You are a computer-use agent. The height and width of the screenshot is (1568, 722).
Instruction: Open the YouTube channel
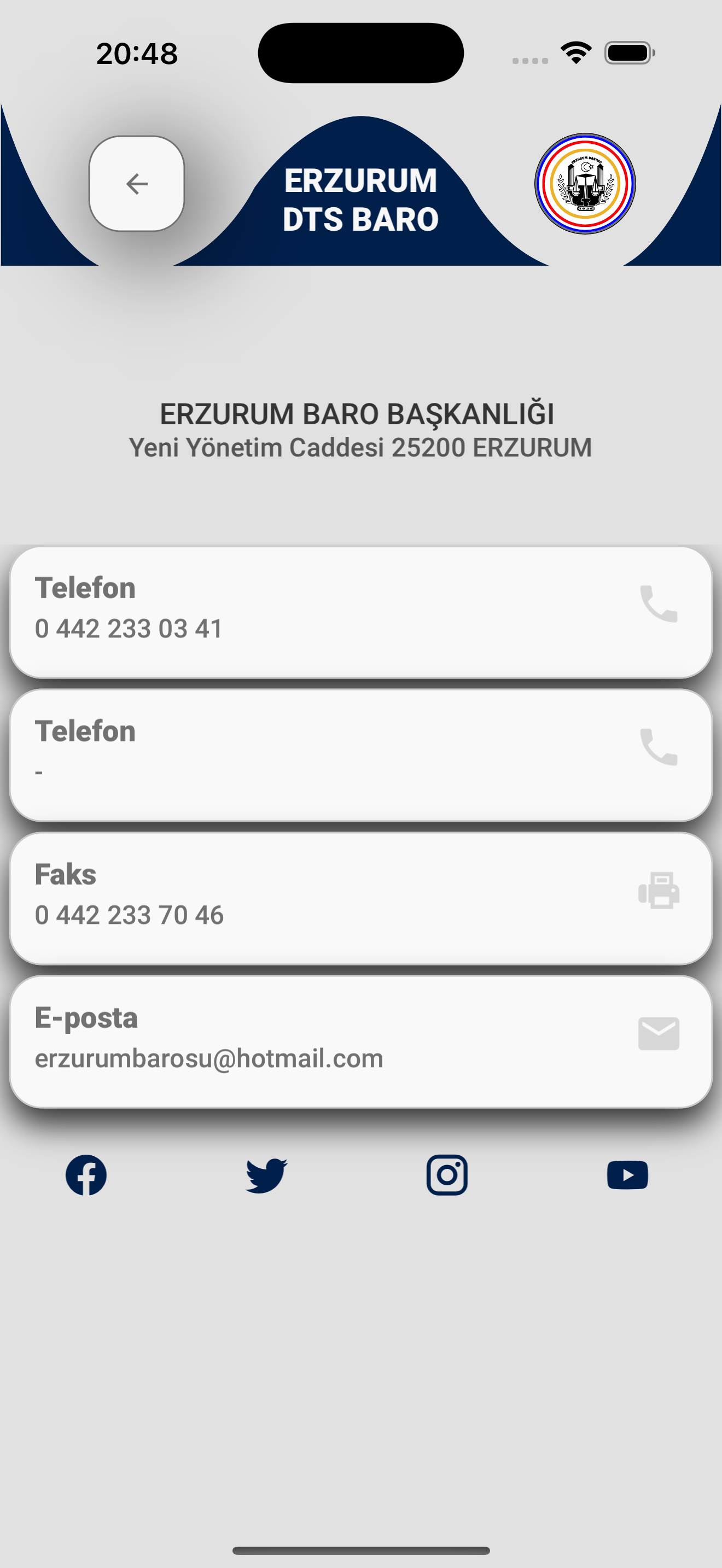pyautogui.click(x=627, y=1175)
